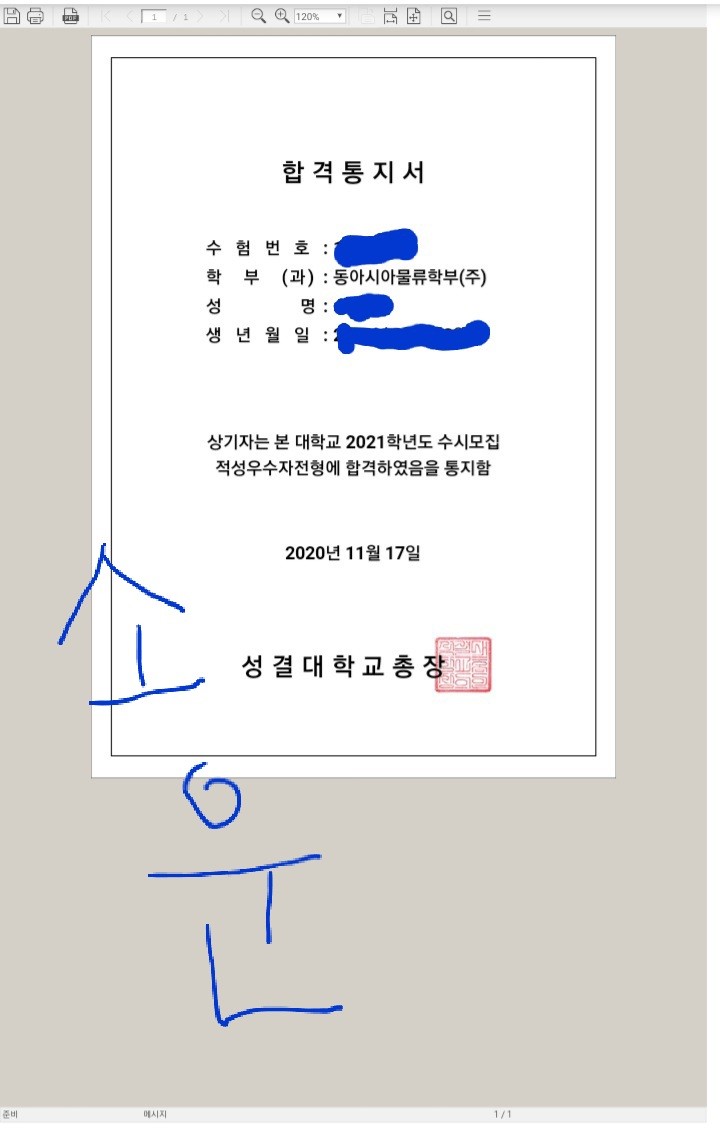Open the hamburger menu in the toolbar
Image resolution: width=720 pixels, height=1144 pixels.
(484, 16)
